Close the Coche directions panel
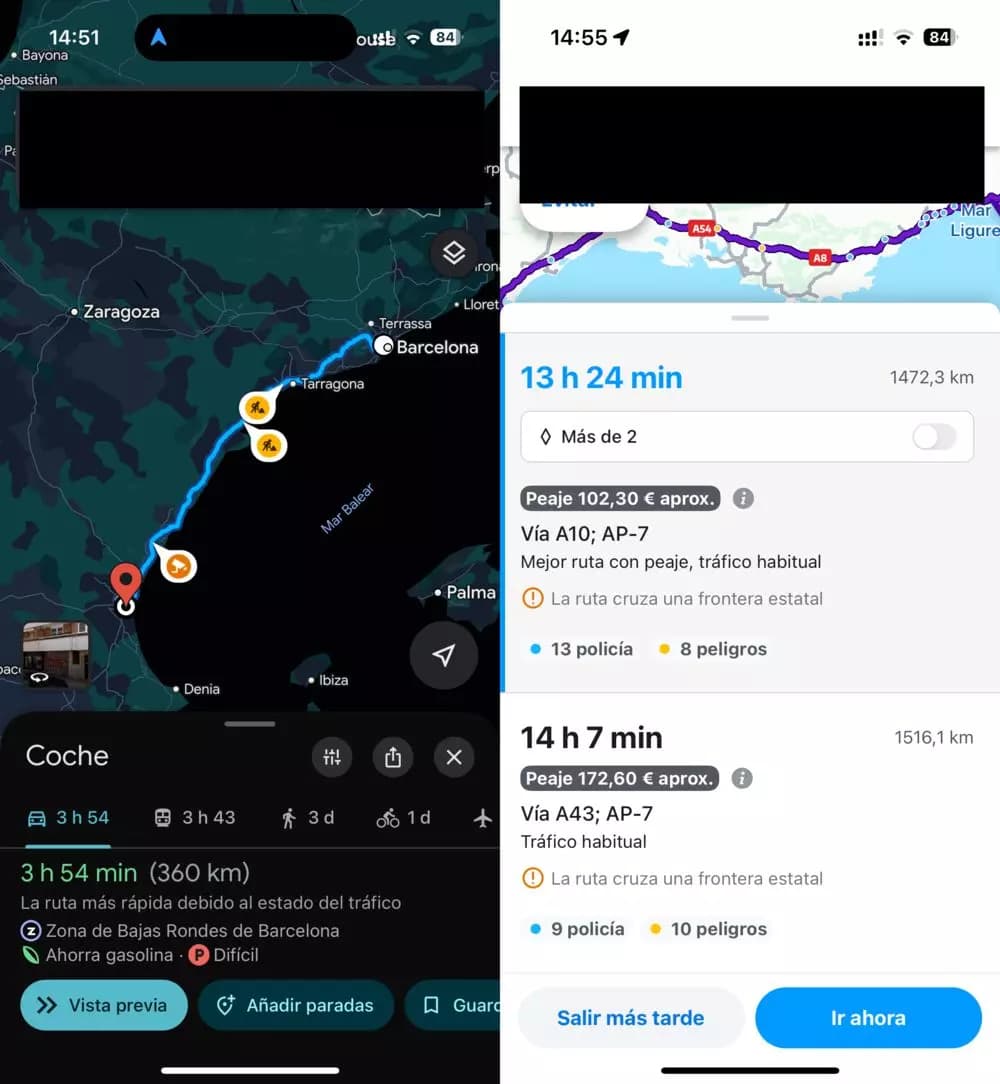Viewport: 1000px width, 1084px height. point(454,757)
